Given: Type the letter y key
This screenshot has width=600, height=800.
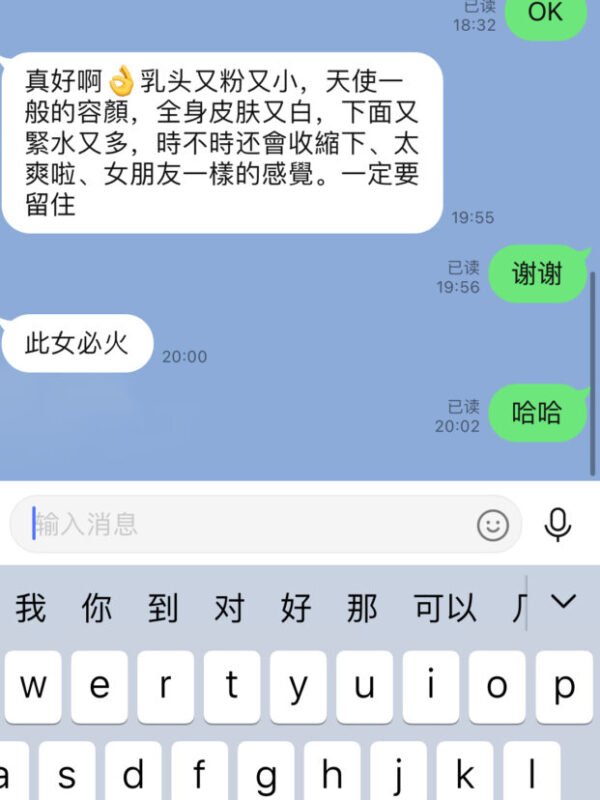Looking at the screenshot, I should point(298,687).
